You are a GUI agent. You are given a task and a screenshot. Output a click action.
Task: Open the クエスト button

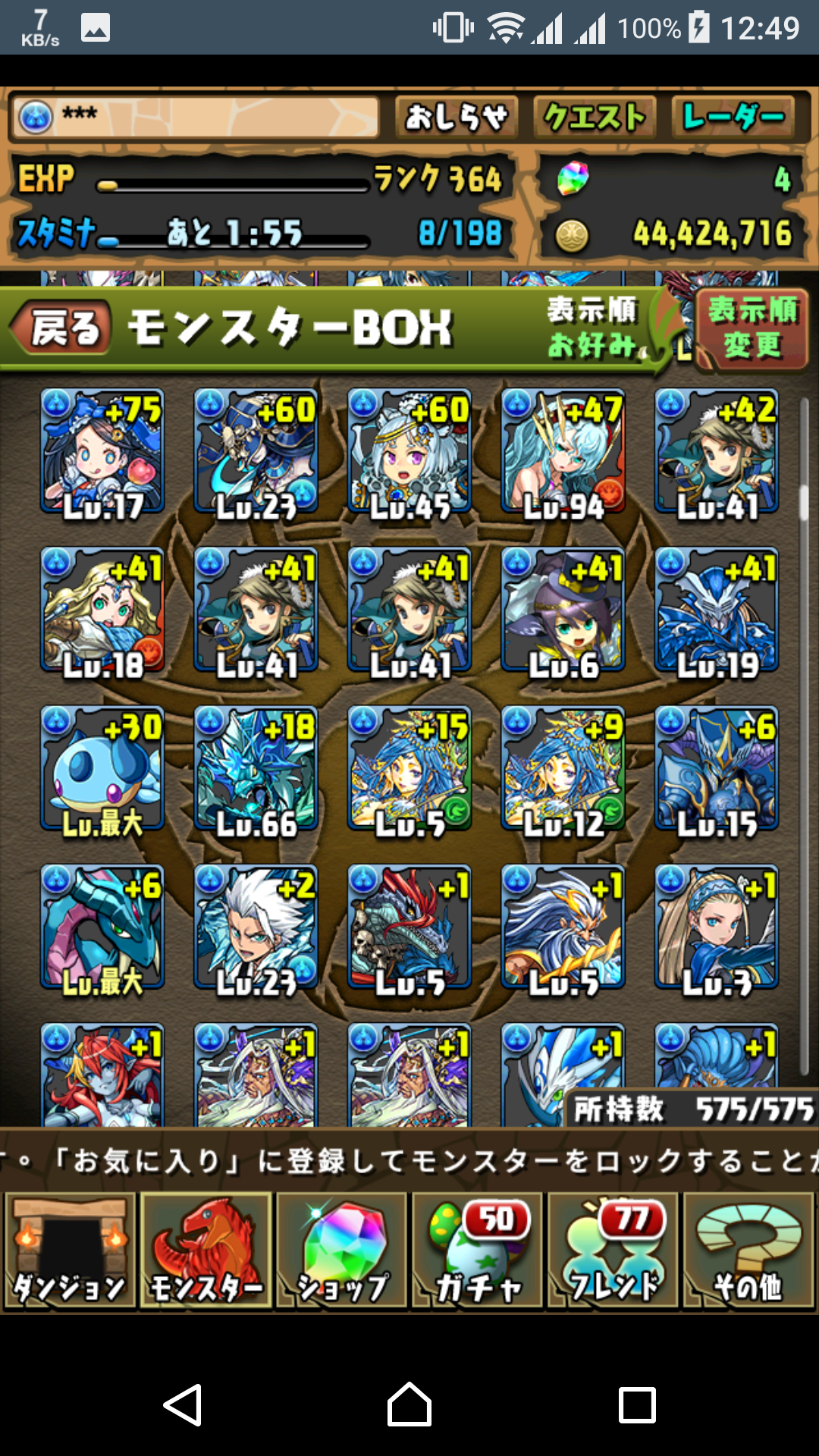click(x=594, y=118)
